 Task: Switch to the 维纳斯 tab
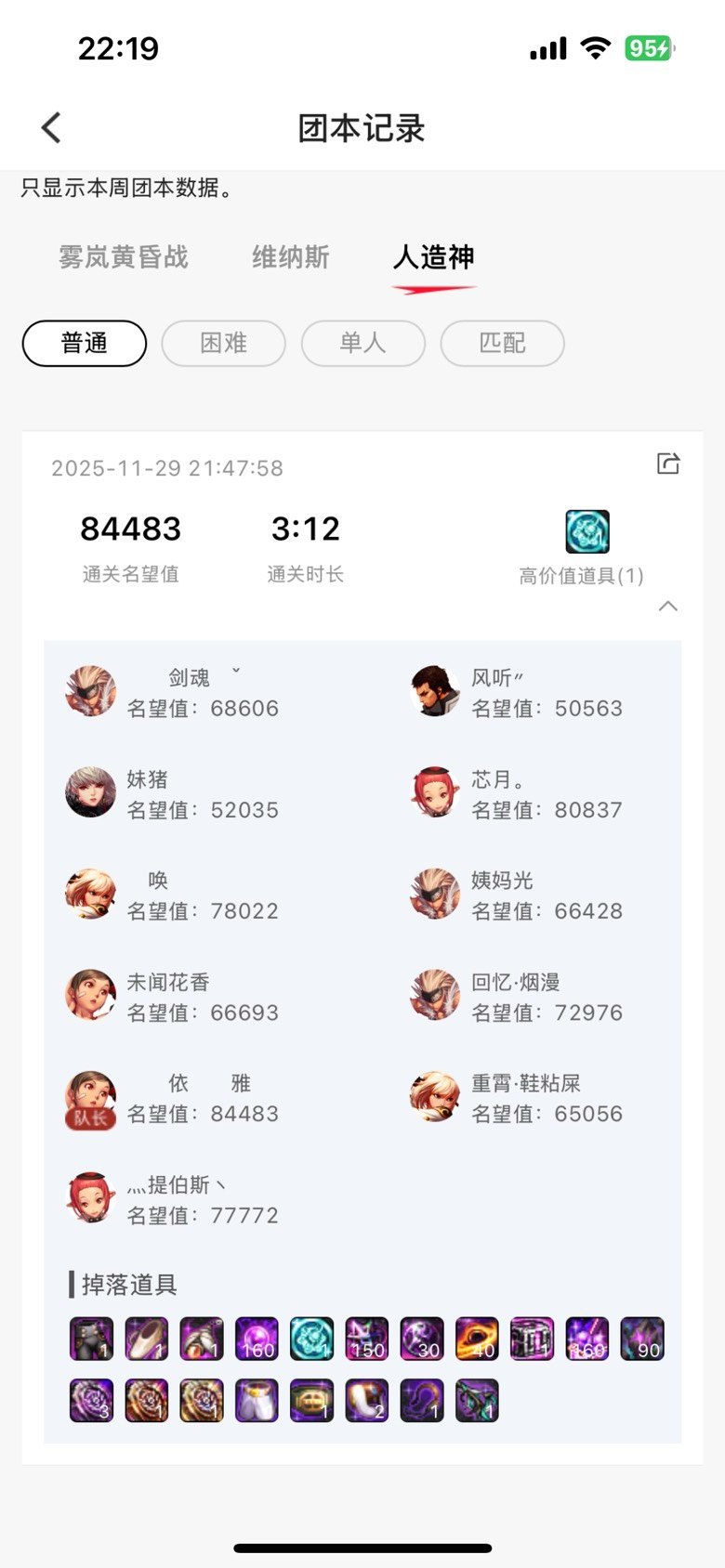coord(291,257)
